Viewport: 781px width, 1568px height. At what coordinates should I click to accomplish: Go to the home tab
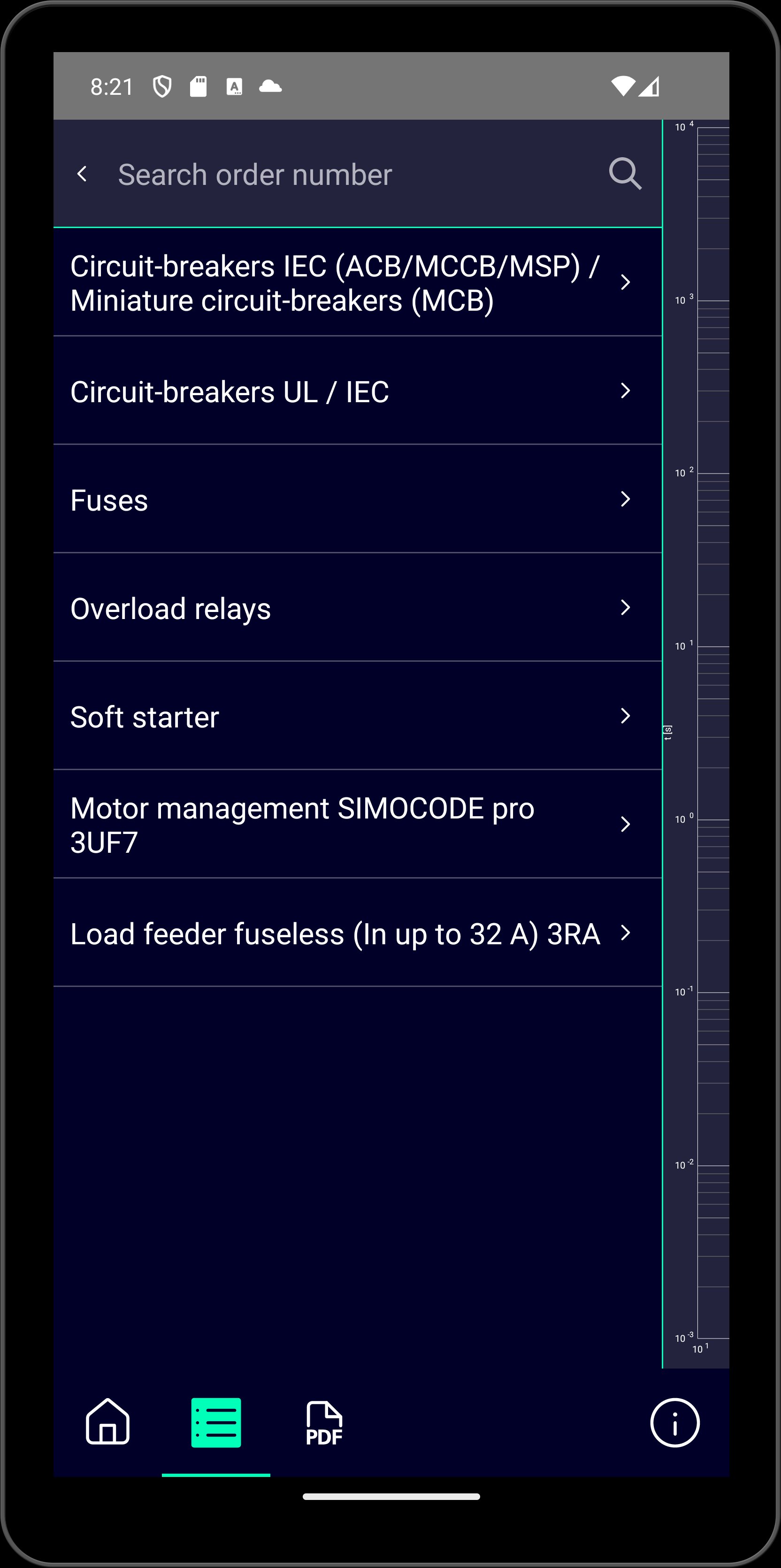click(x=108, y=1423)
